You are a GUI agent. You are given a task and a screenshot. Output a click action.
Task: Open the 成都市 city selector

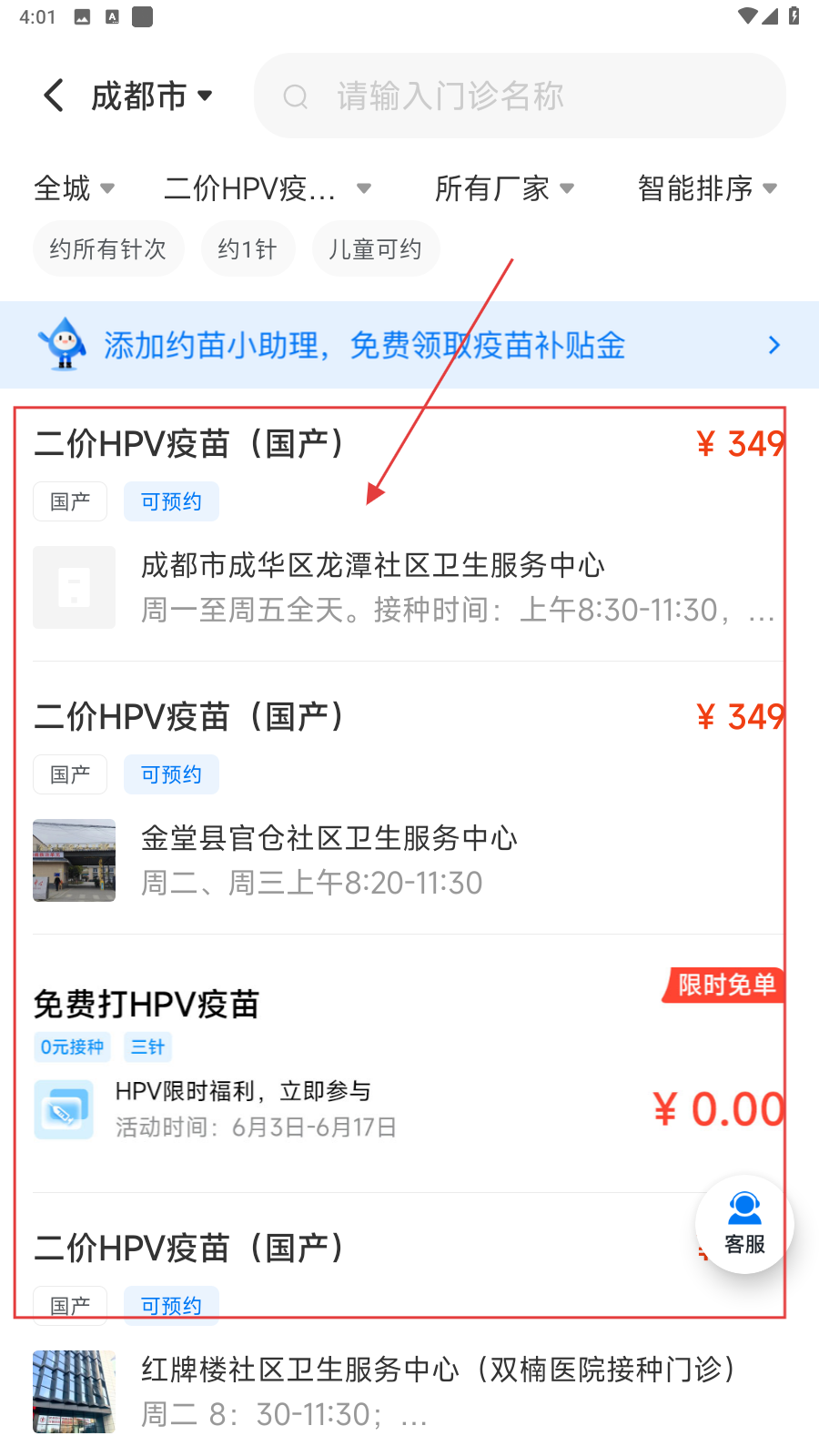click(151, 96)
